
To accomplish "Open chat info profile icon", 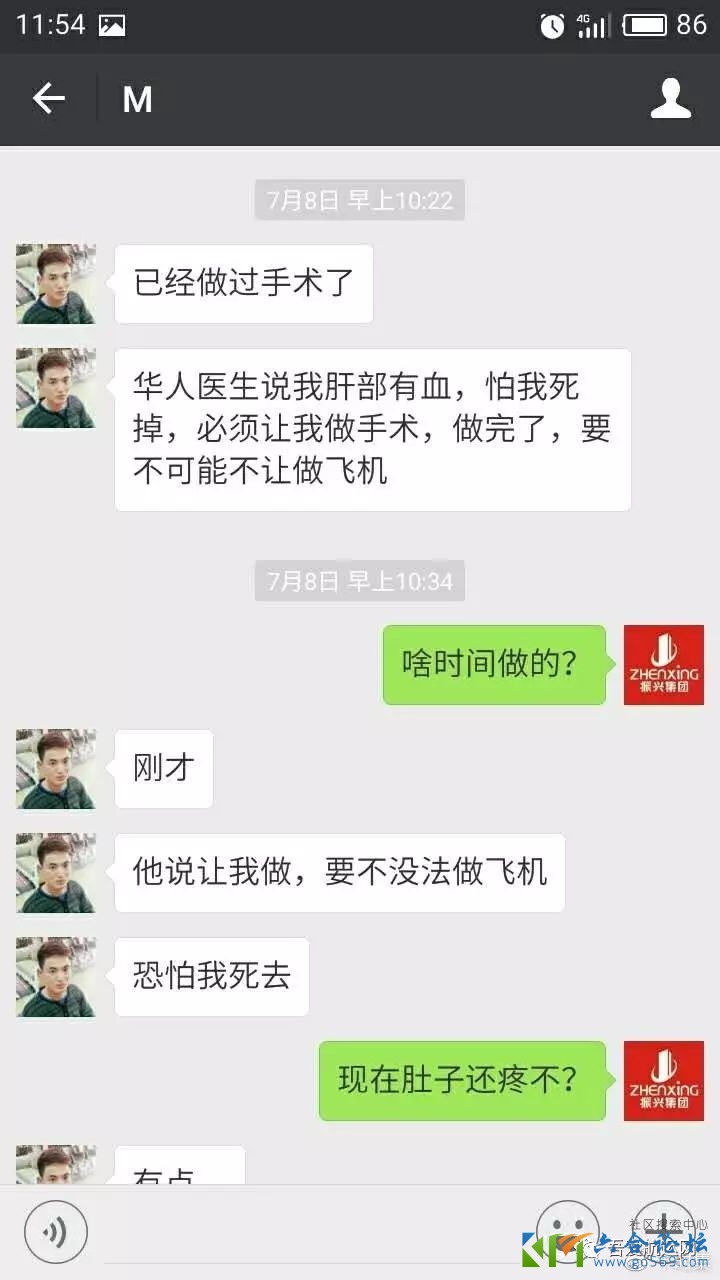I will (x=671, y=99).
